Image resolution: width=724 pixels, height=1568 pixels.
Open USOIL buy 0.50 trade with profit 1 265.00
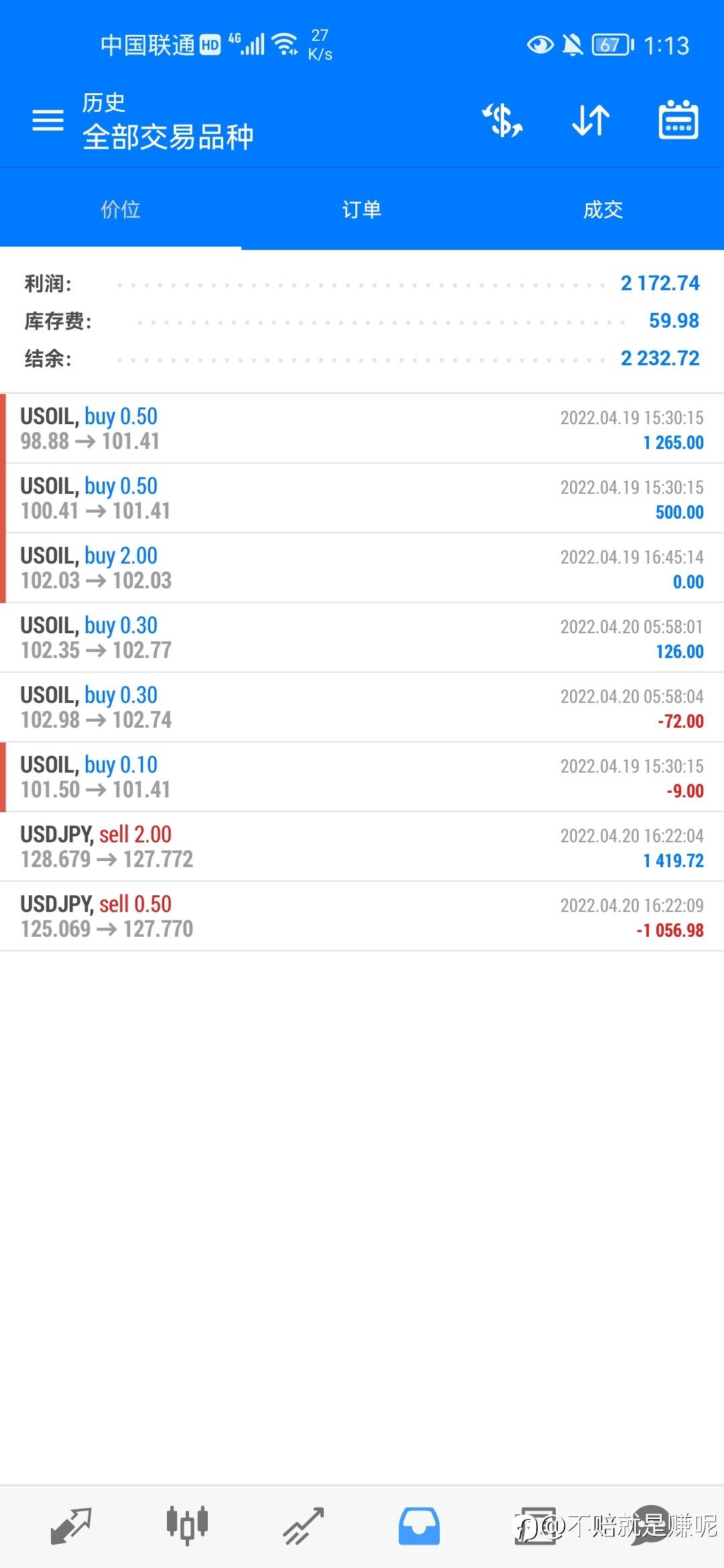point(362,429)
